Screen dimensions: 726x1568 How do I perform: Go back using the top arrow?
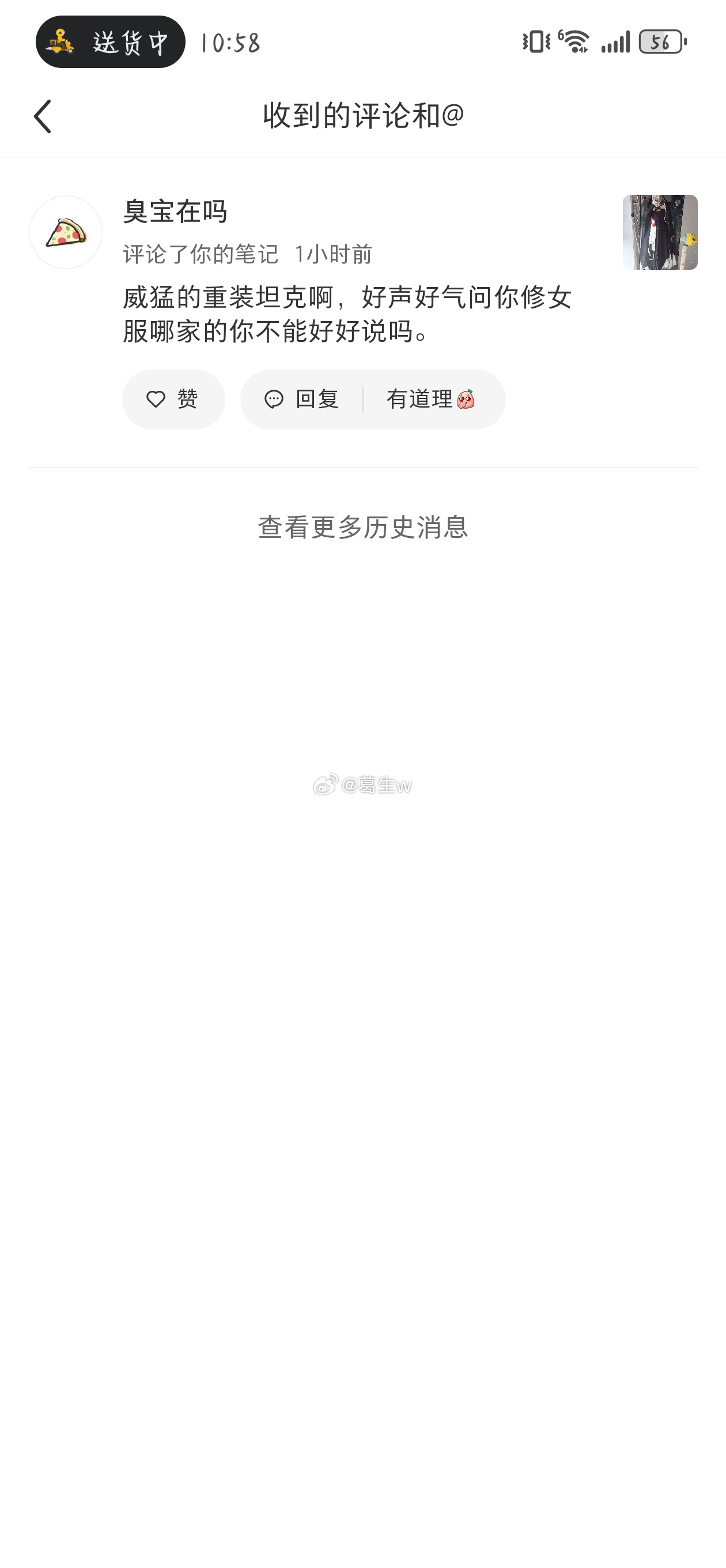coord(42,116)
